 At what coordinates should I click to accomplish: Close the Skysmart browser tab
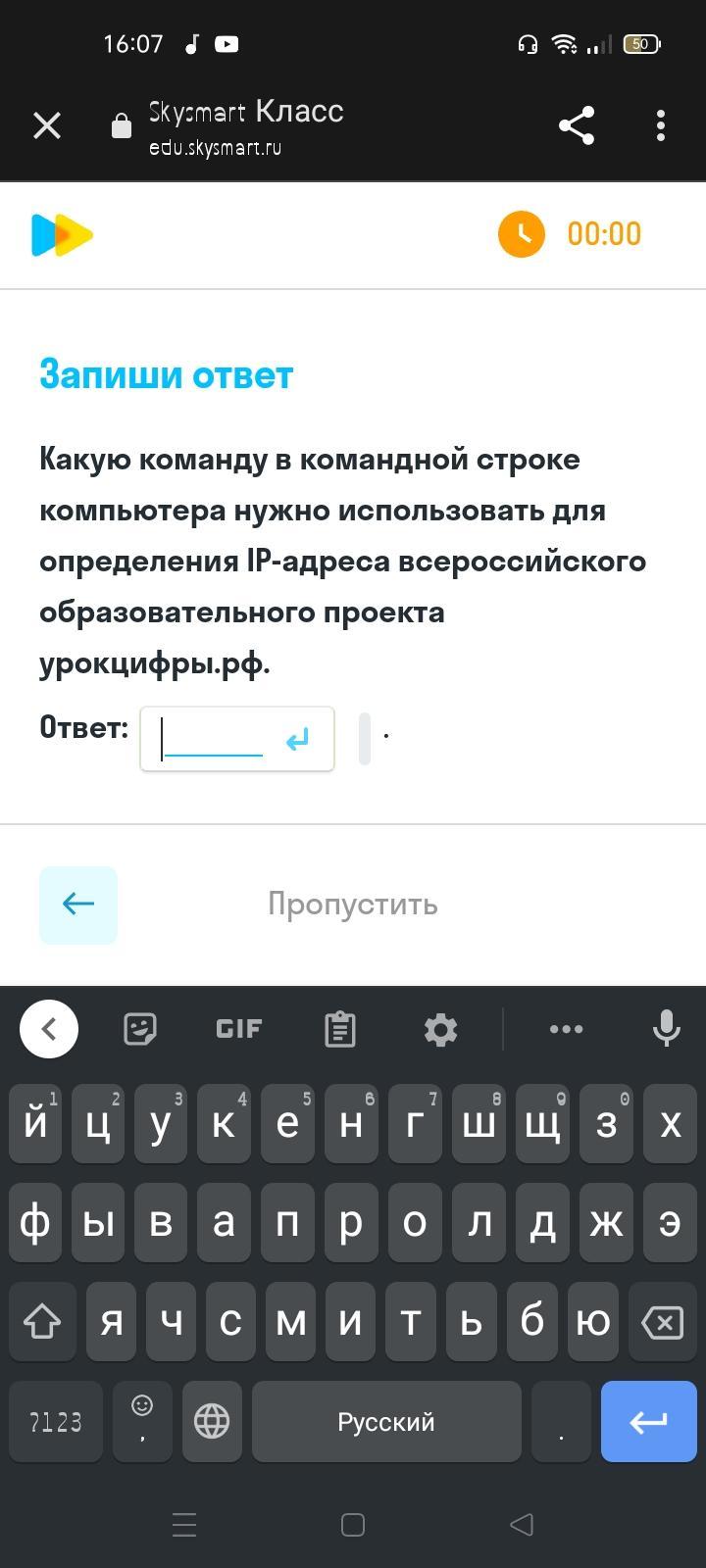(x=47, y=125)
